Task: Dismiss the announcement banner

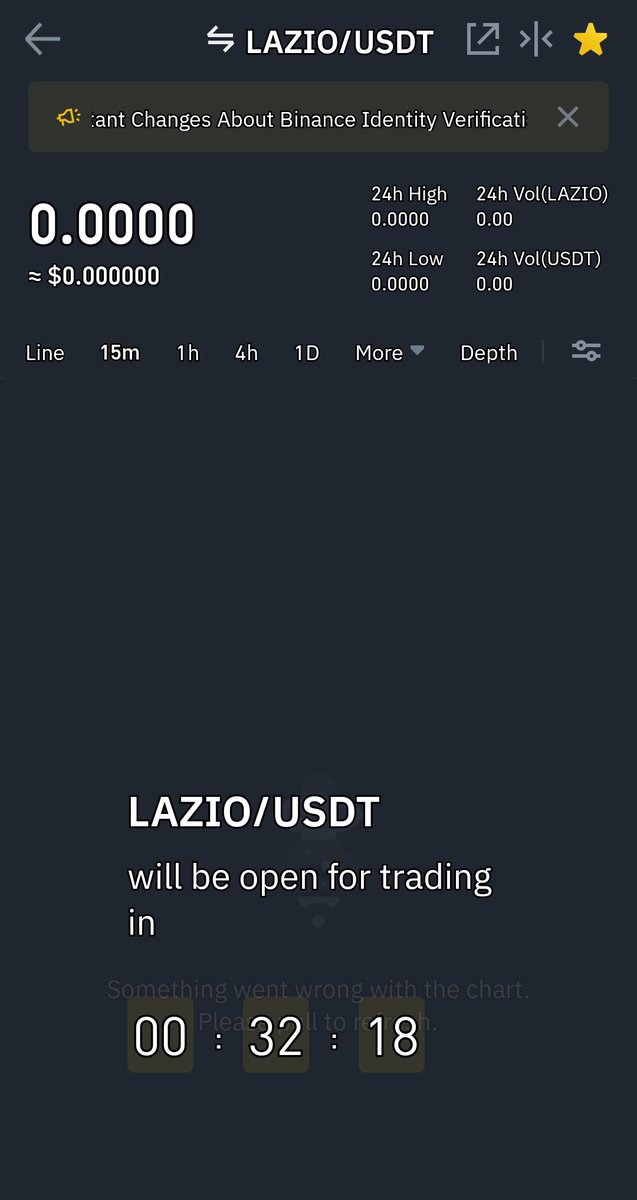Action: coord(568,117)
